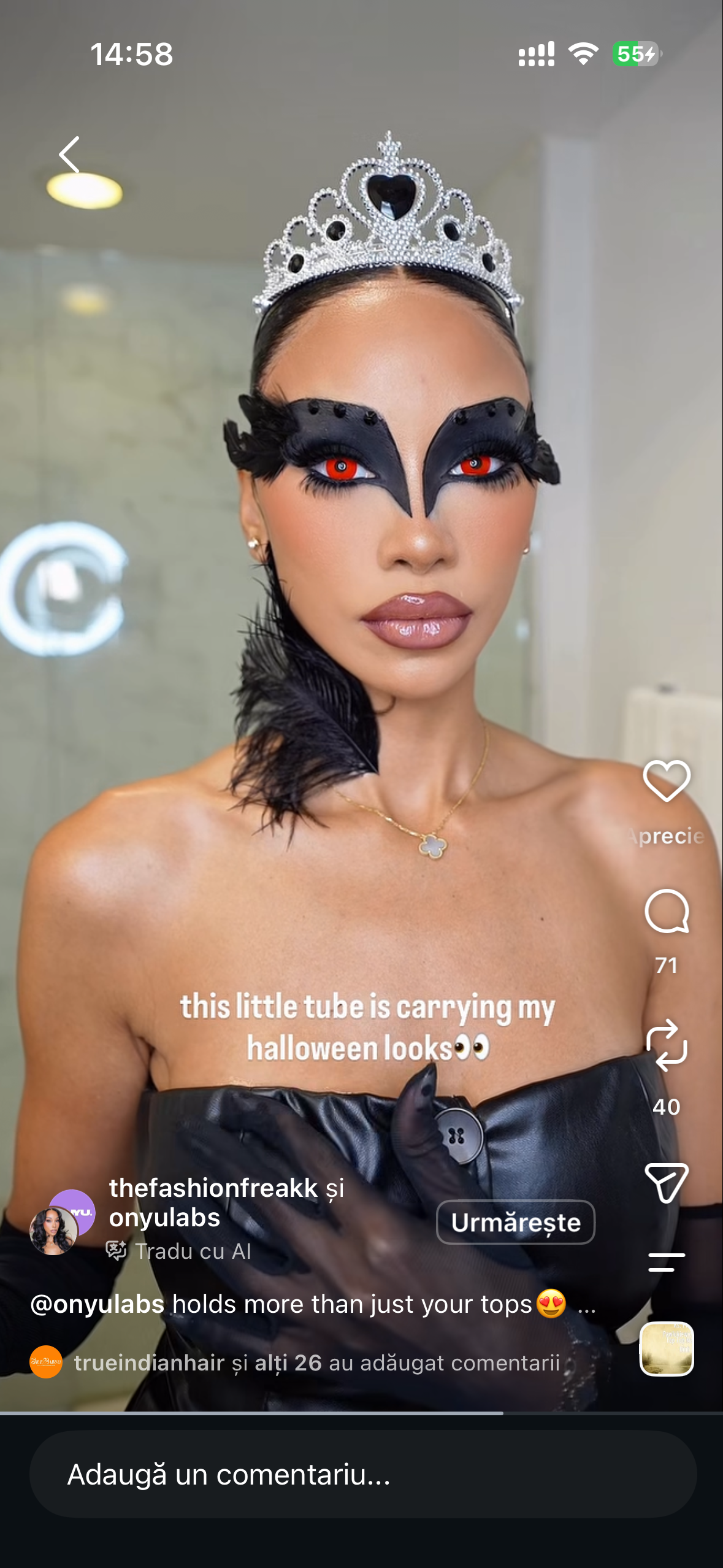This screenshot has width=723, height=1568.
Task: Like this reel with the heart icon
Action: point(667,780)
